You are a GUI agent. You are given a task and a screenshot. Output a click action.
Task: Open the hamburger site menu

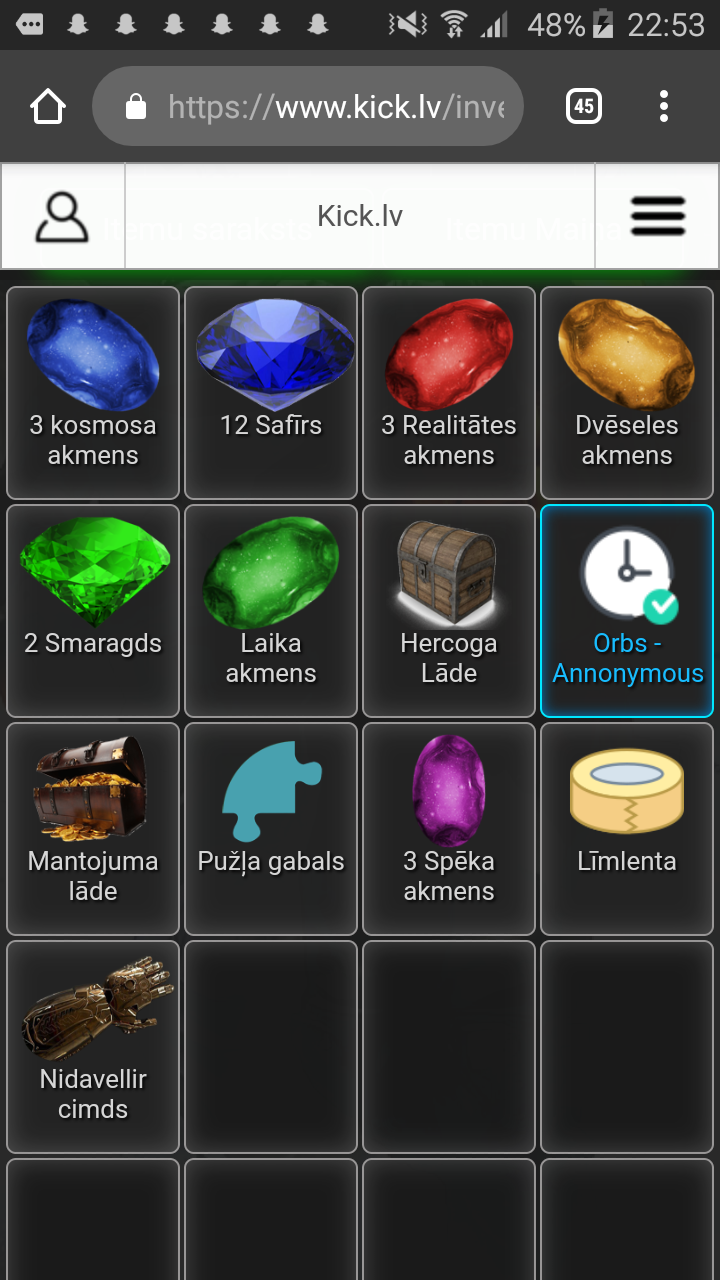point(657,217)
